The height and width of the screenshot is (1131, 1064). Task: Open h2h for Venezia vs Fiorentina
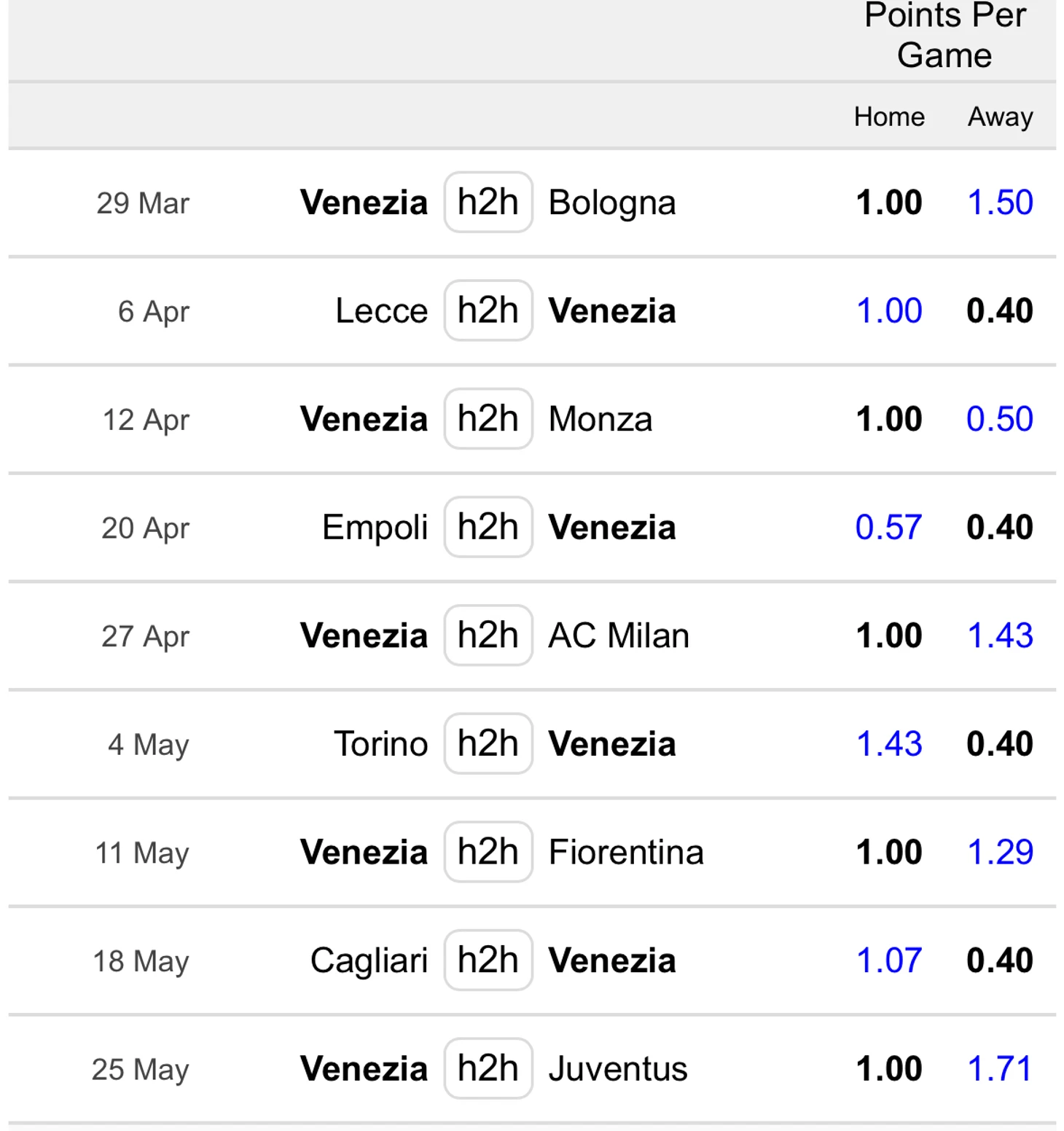pyautogui.click(x=488, y=852)
